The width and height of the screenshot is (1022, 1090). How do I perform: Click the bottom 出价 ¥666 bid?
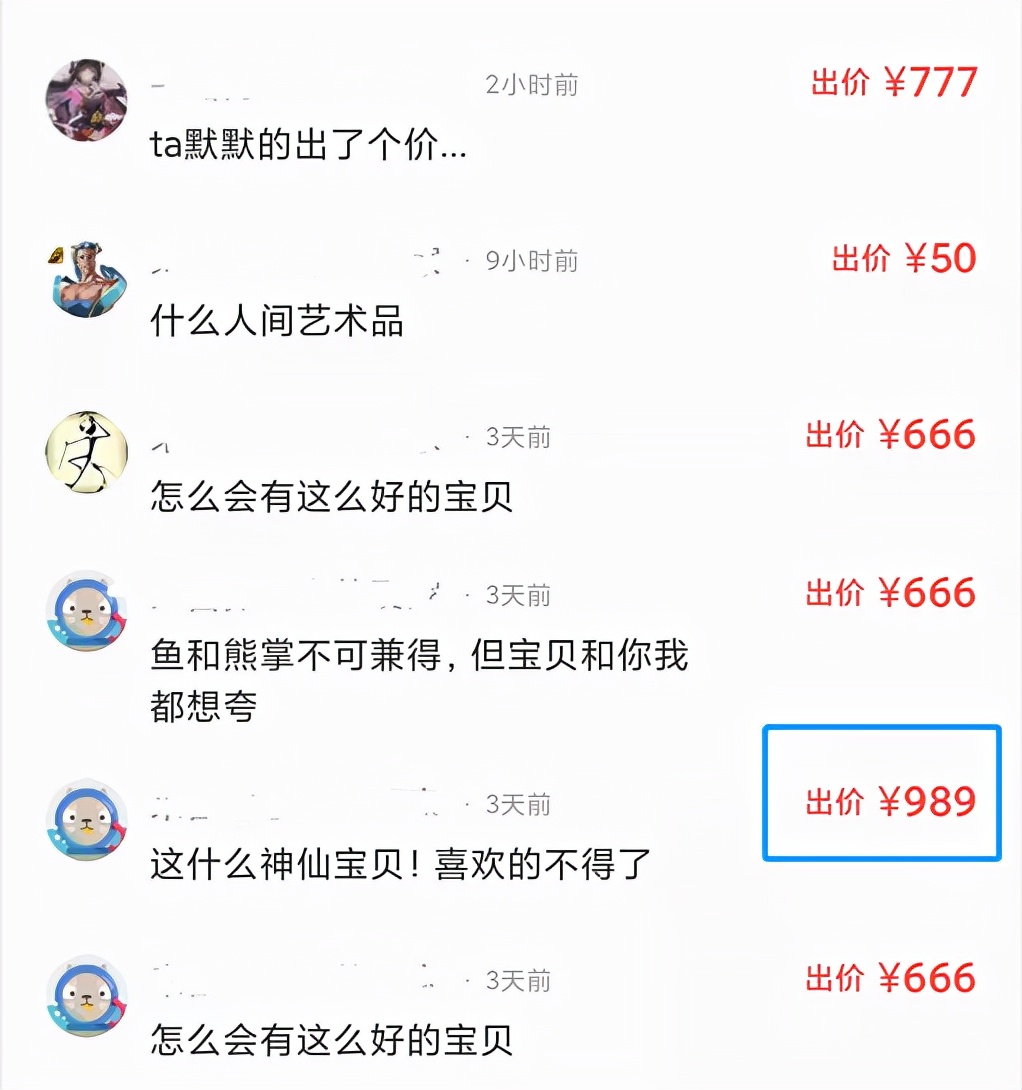tap(890, 979)
